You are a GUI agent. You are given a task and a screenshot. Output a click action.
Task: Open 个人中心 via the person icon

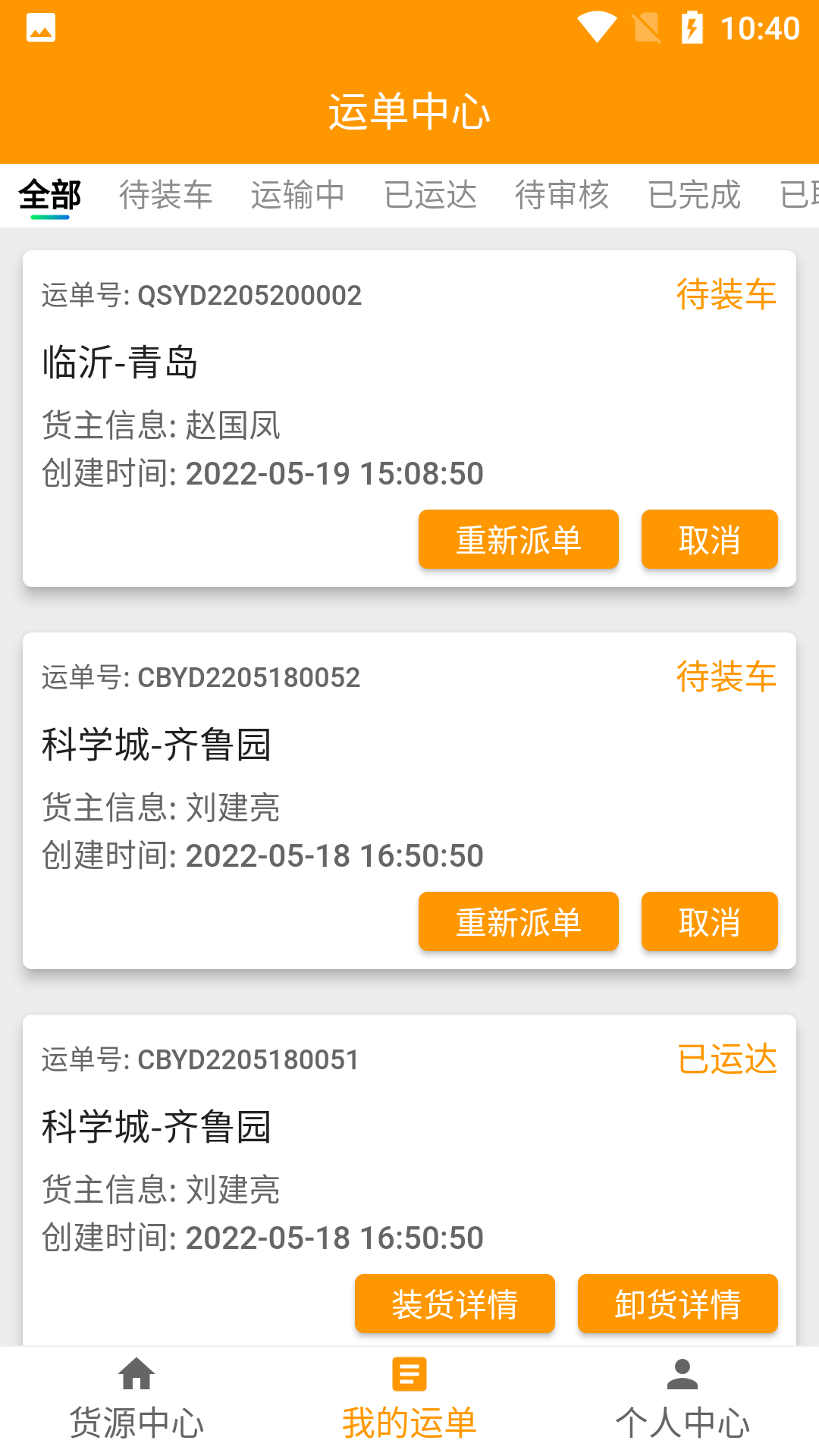click(x=682, y=1394)
